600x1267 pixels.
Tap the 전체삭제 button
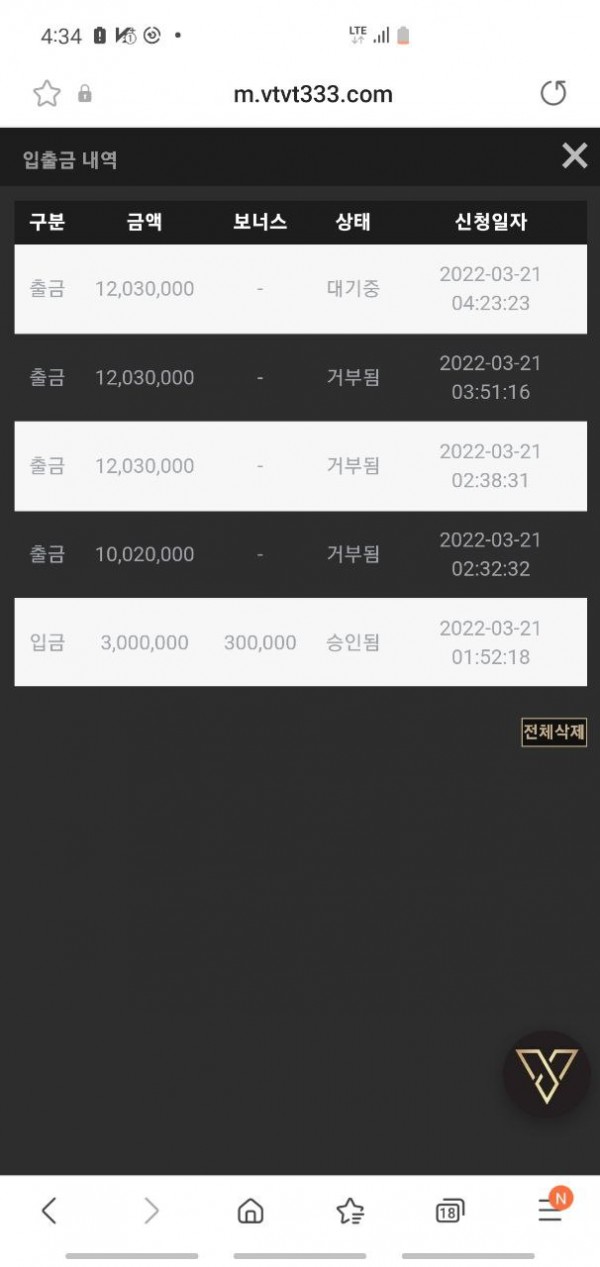coord(554,732)
